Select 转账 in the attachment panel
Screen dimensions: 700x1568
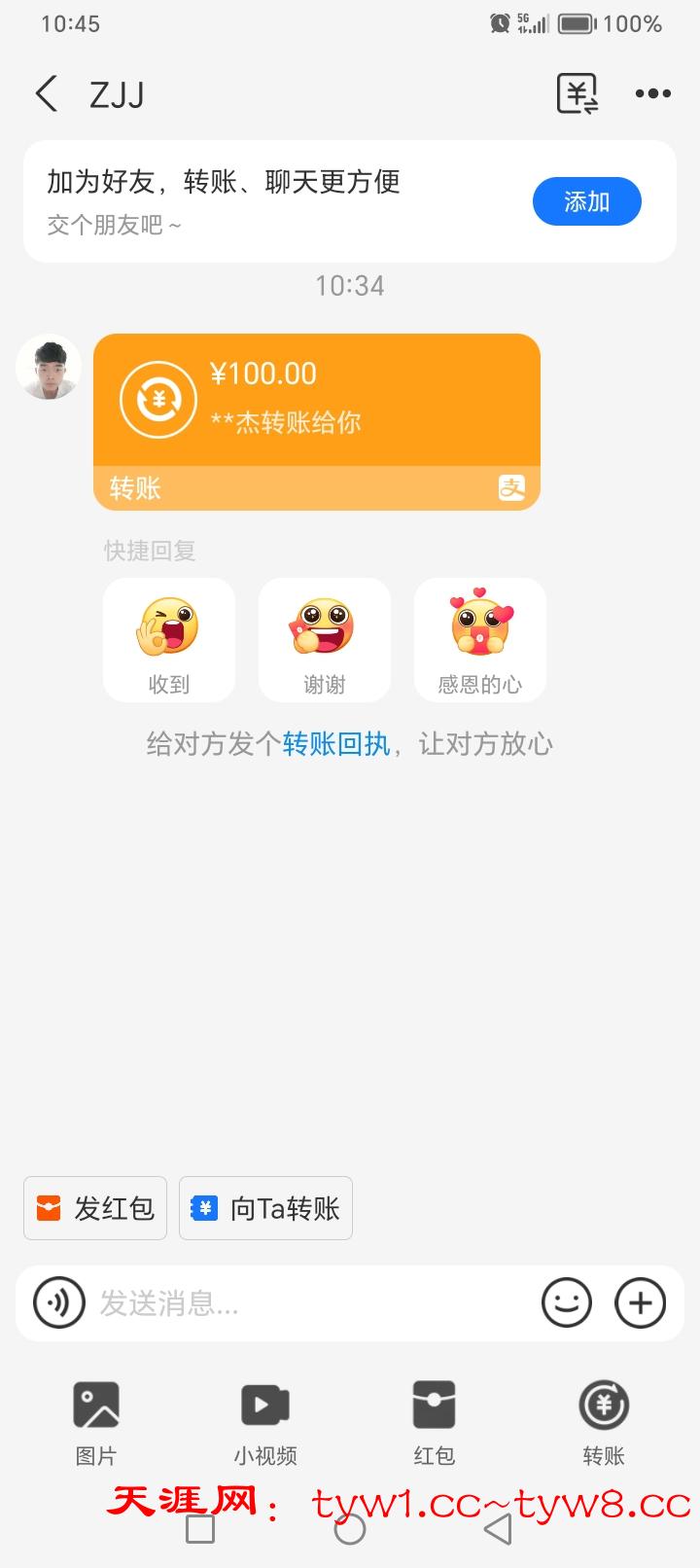click(604, 1420)
